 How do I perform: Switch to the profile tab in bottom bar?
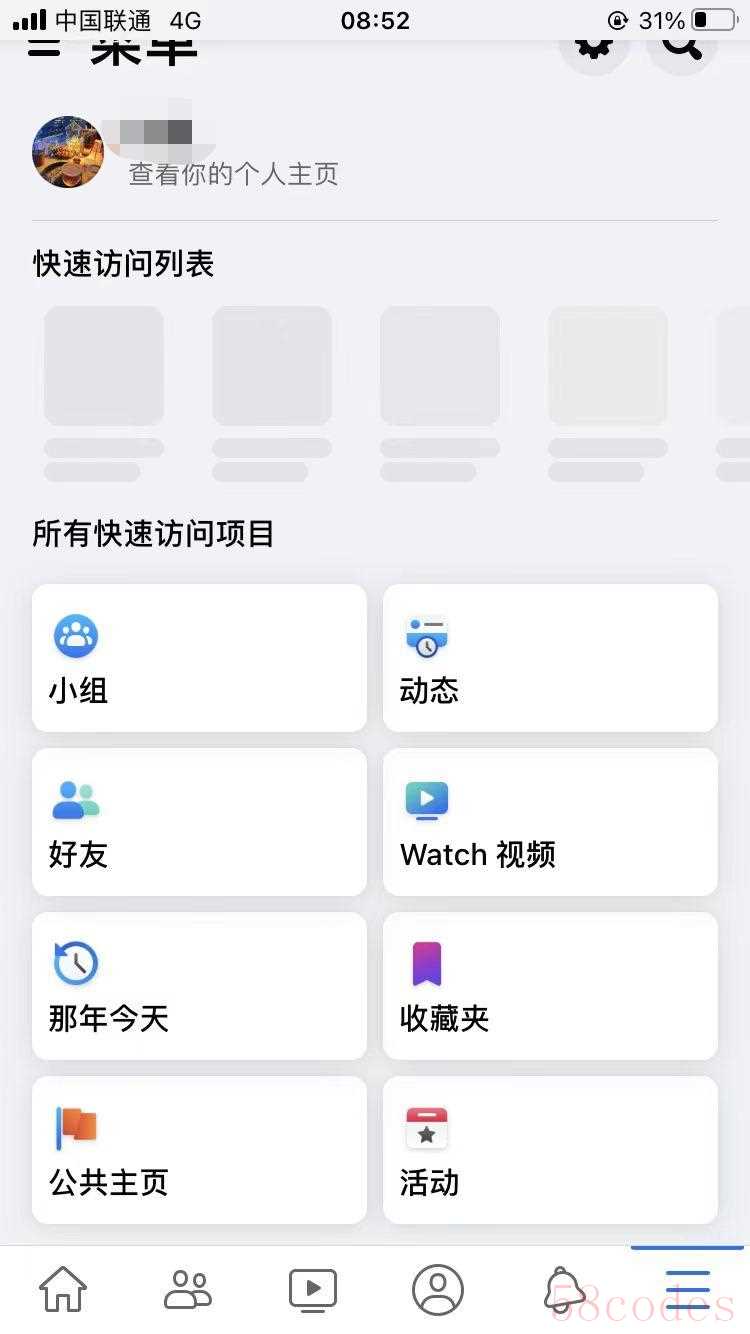click(438, 1289)
